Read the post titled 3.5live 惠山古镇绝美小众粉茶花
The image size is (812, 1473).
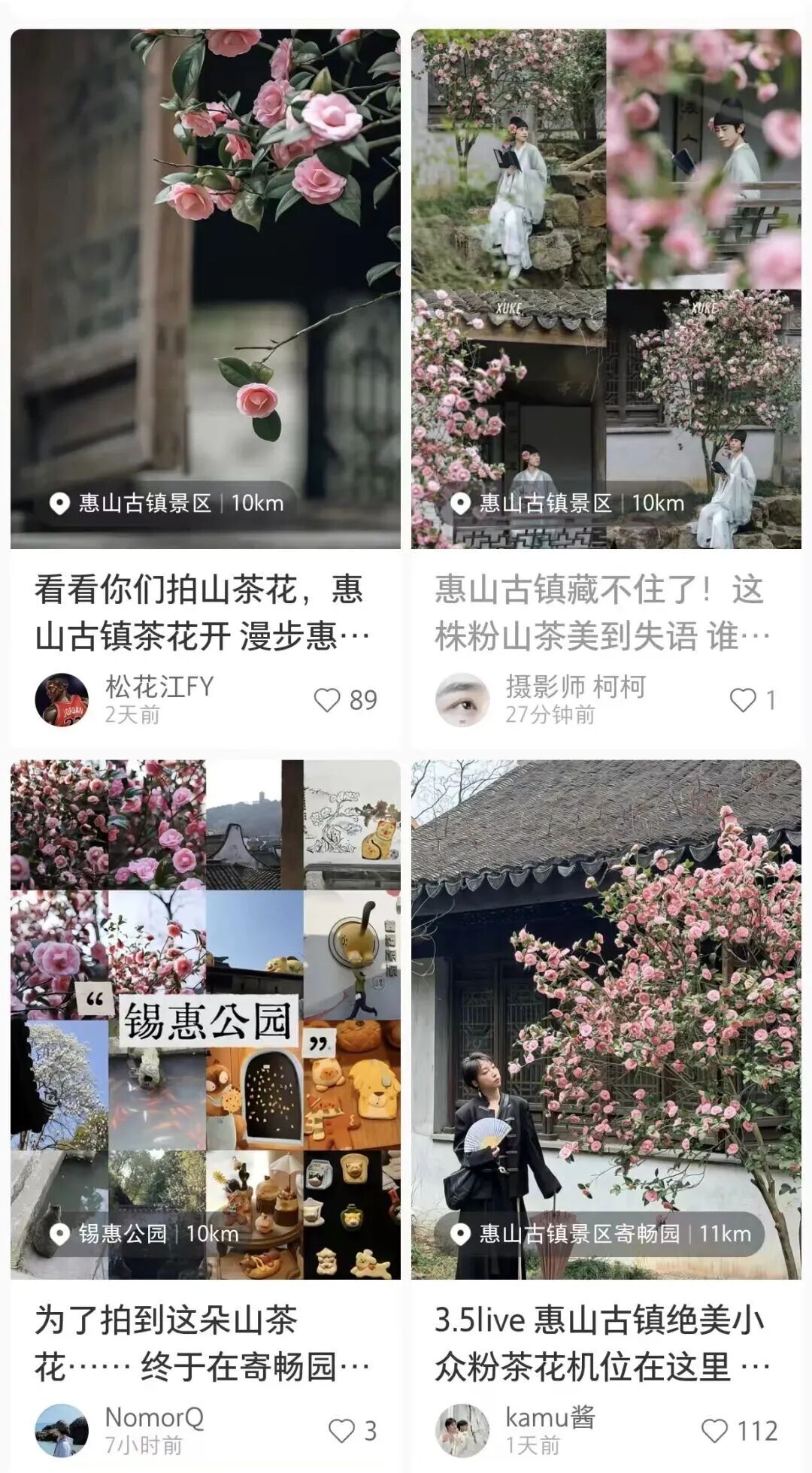601,1344
